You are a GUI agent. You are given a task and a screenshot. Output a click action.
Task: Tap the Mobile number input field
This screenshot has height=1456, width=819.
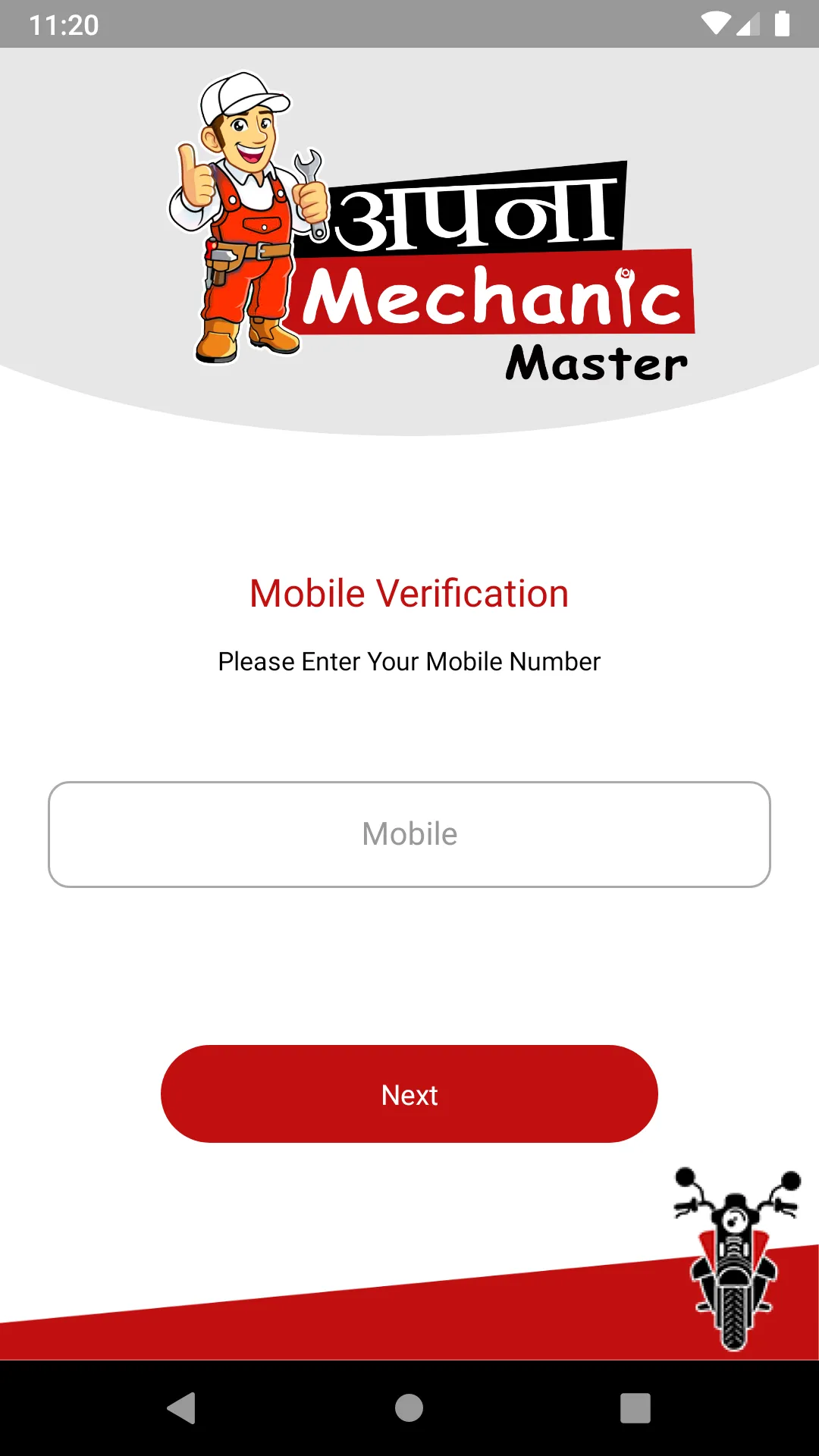point(409,834)
